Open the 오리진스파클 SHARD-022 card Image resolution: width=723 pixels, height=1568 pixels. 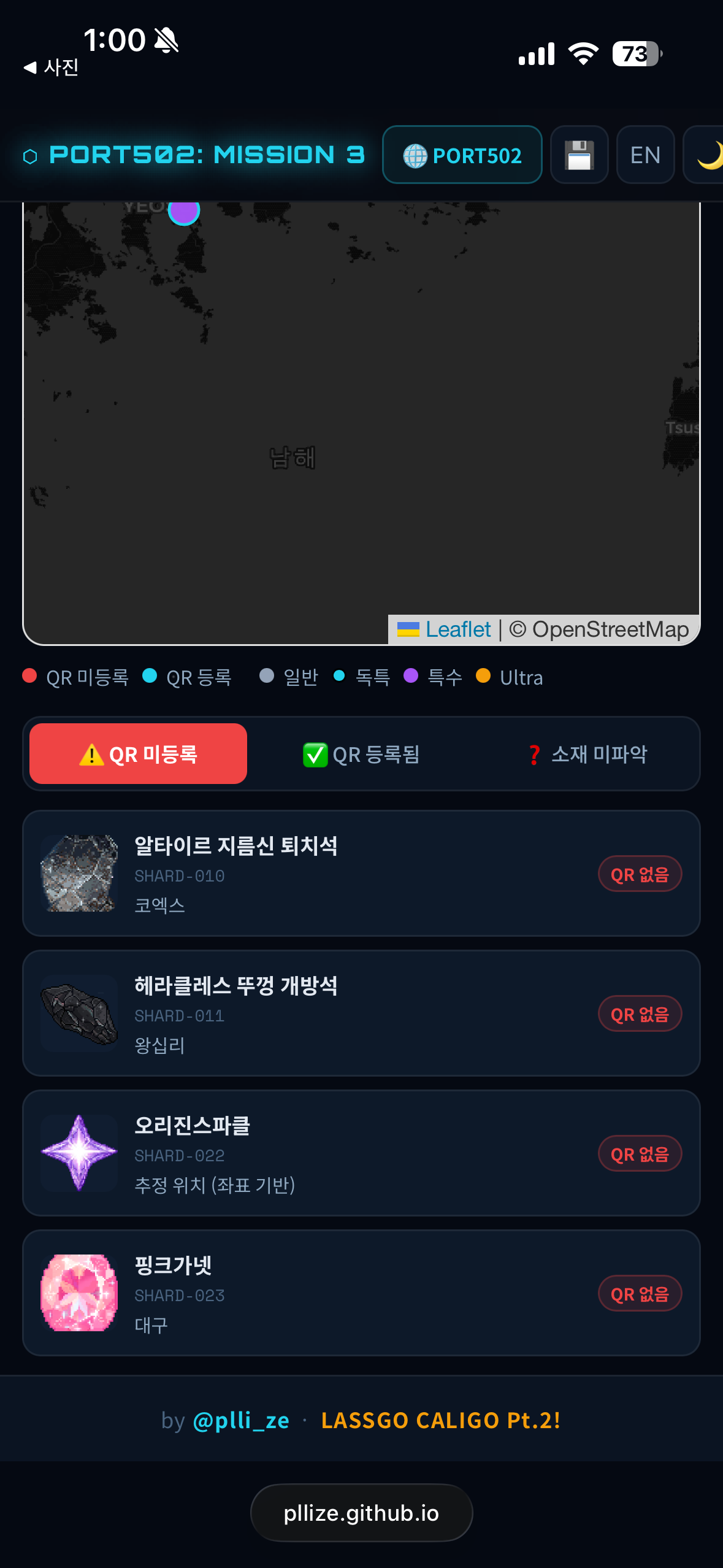coord(361,1153)
